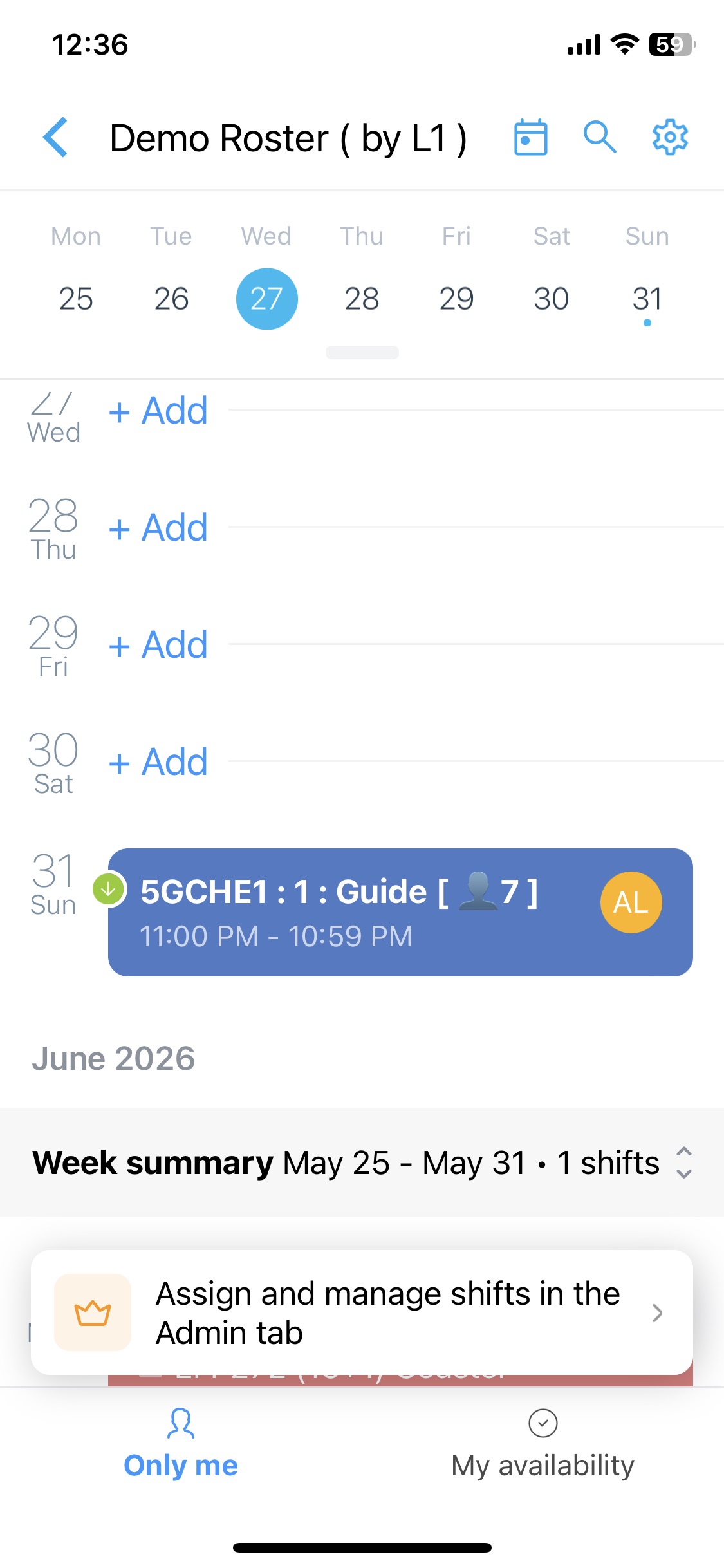Open the Admin tab shift management banner
724x1568 pixels.
pos(362,1312)
